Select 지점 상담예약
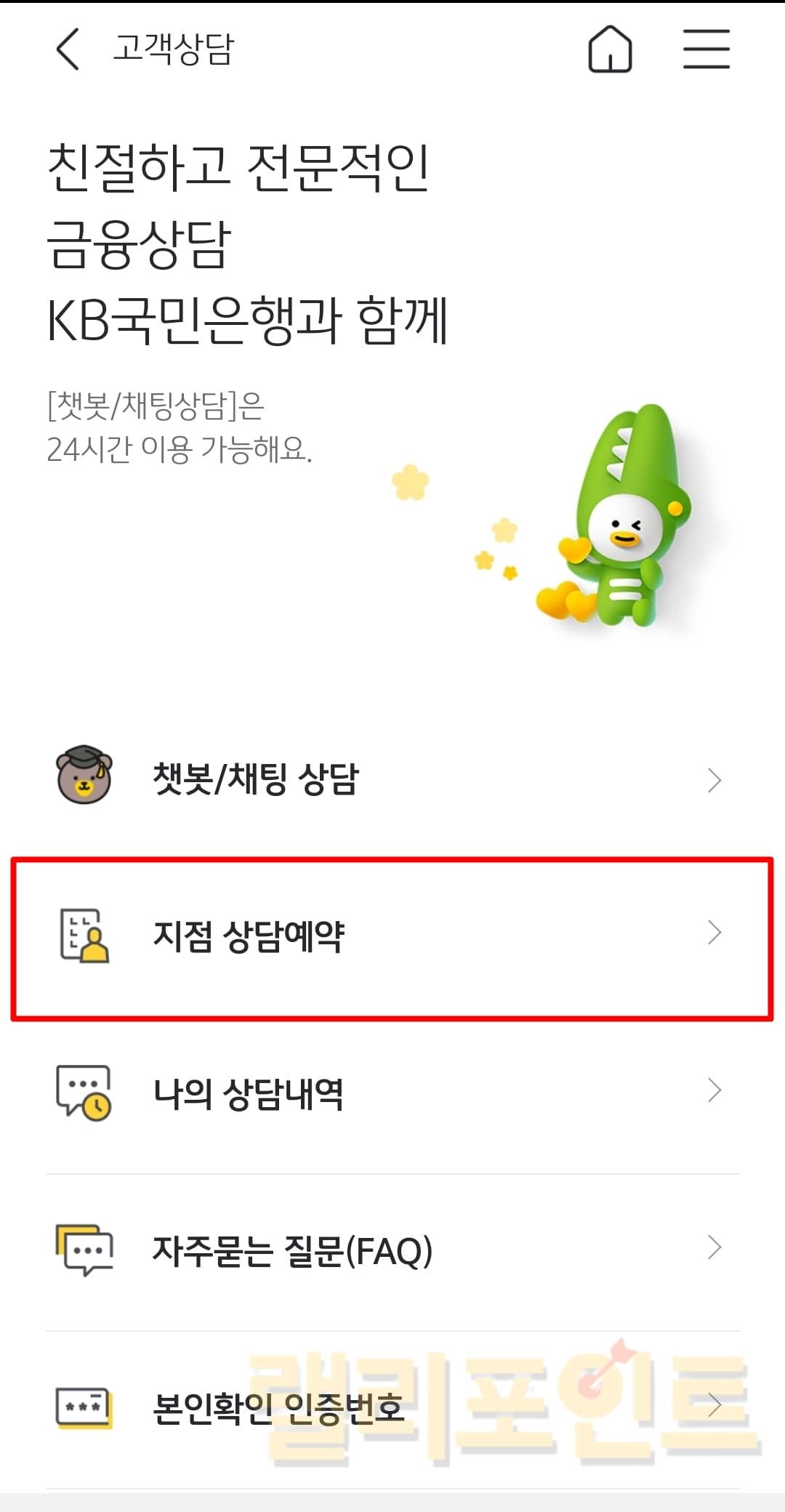Screen dimensions: 785x1512 tap(392, 936)
